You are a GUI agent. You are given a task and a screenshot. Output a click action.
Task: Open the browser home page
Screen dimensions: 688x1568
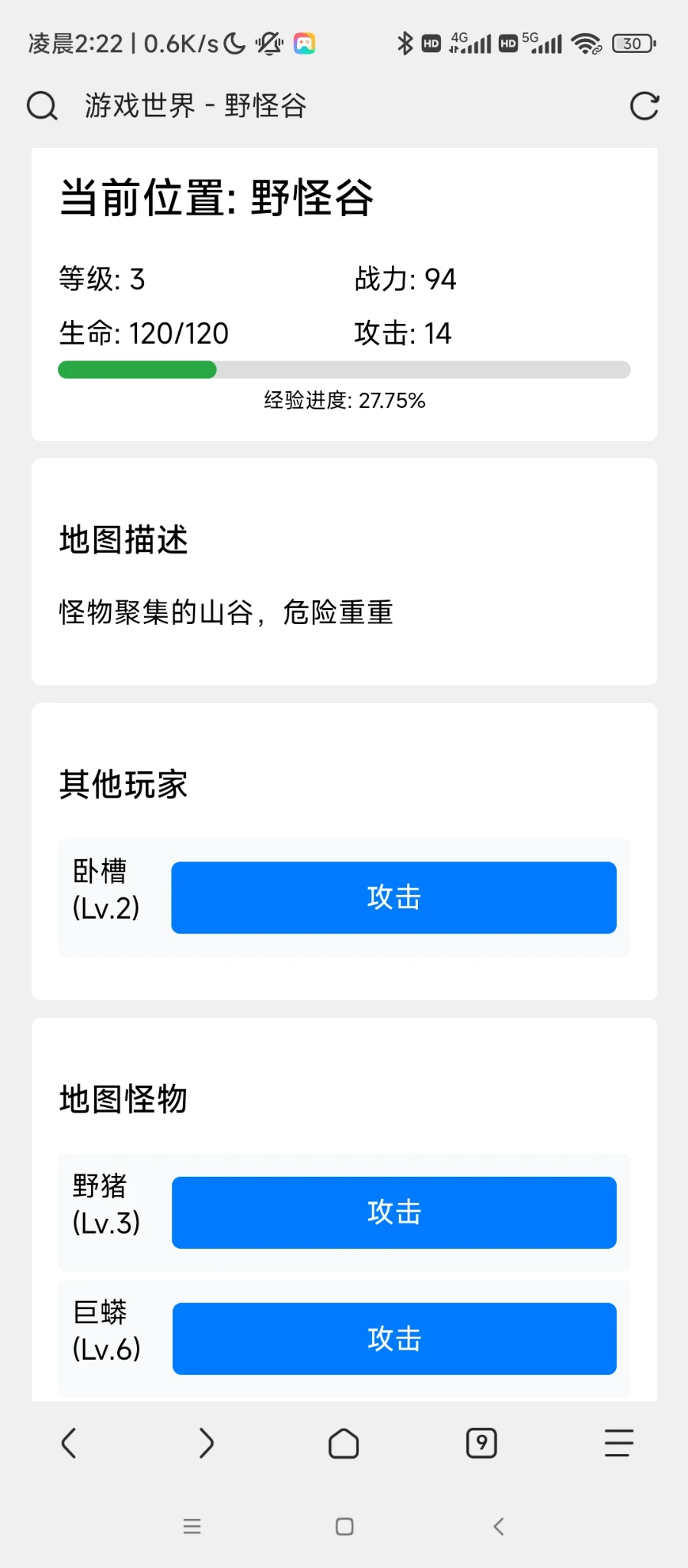tap(344, 1444)
